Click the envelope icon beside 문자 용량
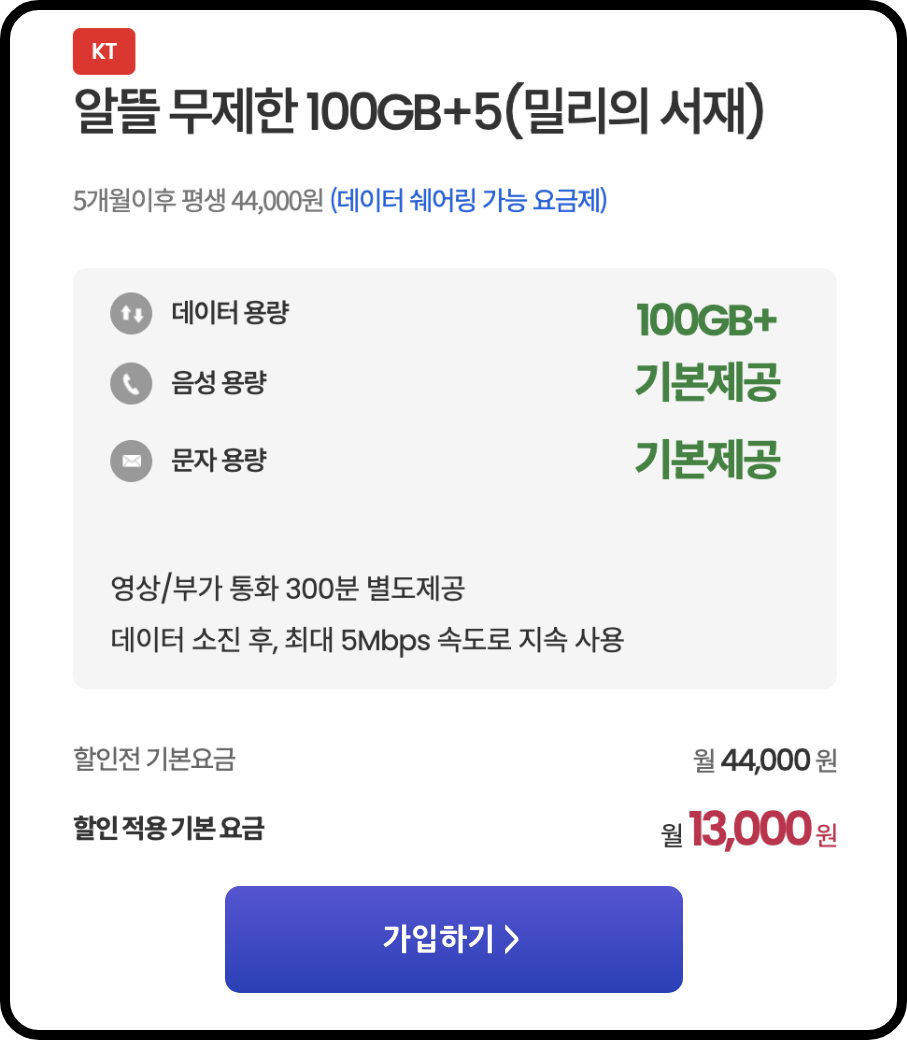This screenshot has height=1040, width=907. [x=131, y=461]
